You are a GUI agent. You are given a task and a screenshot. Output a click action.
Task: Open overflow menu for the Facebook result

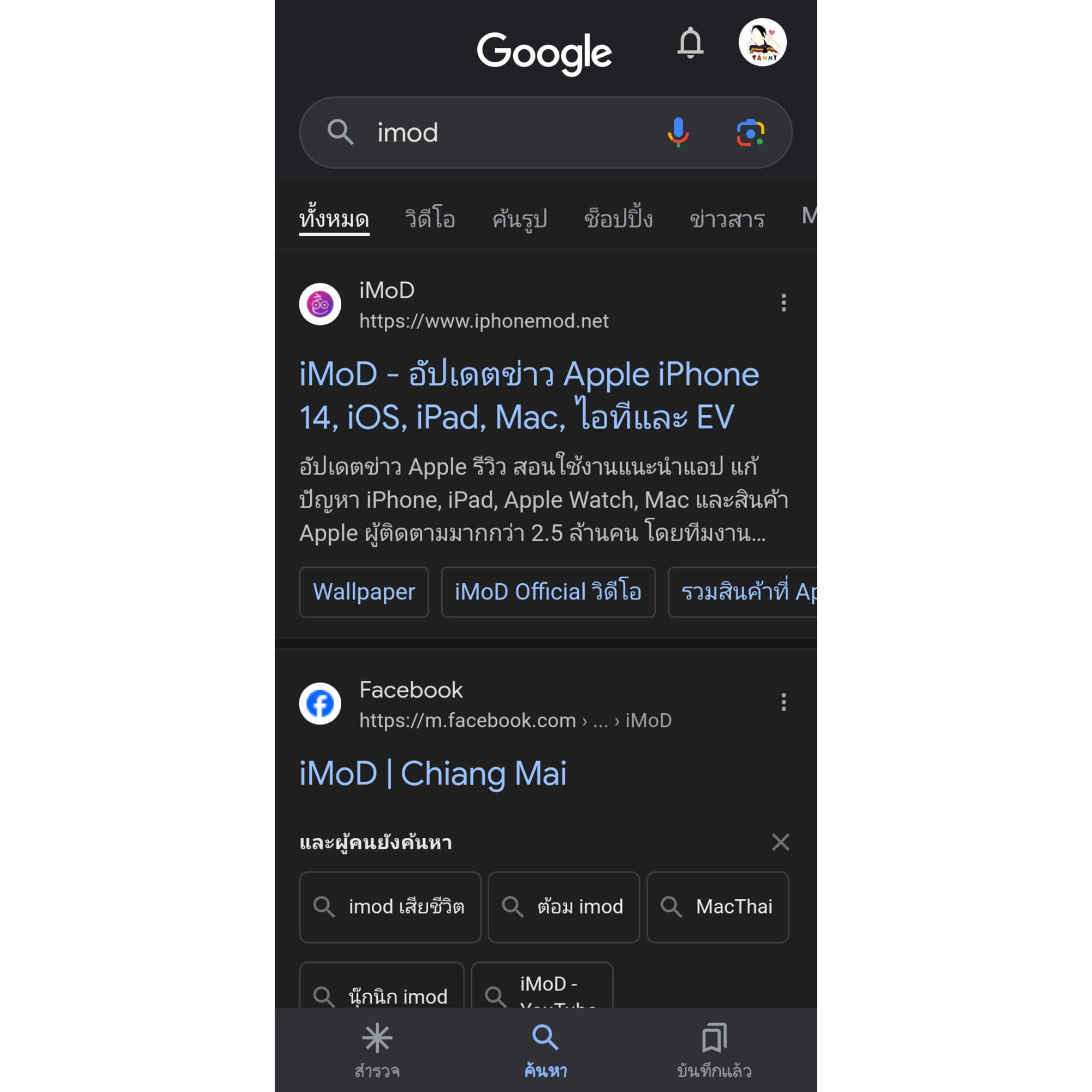(x=784, y=702)
